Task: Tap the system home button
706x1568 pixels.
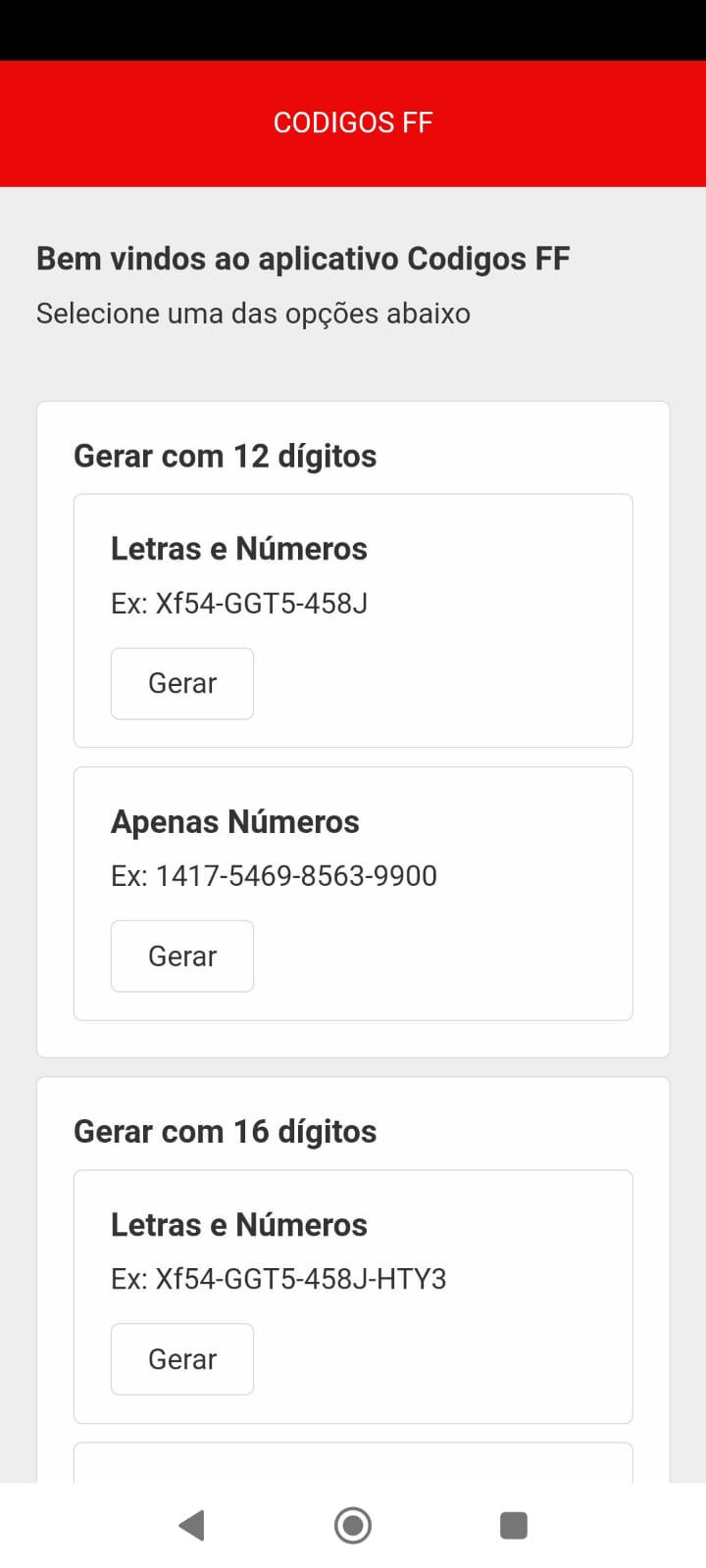Action: tap(353, 1525)
